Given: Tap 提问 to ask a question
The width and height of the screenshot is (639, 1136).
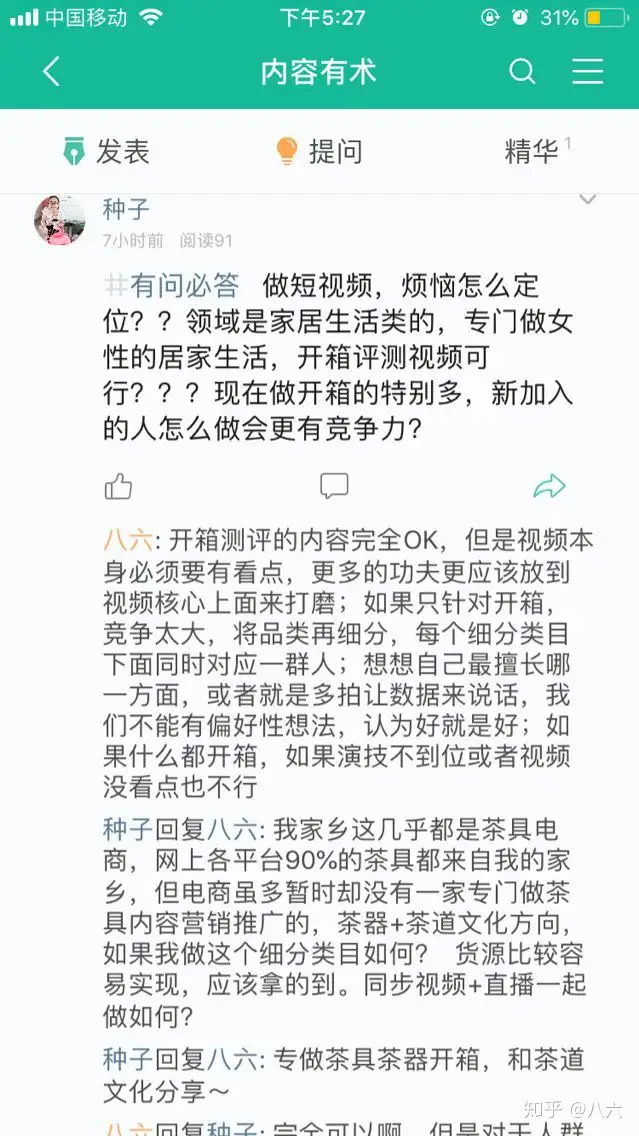Looking at the screenshot, I should point(319,152).
